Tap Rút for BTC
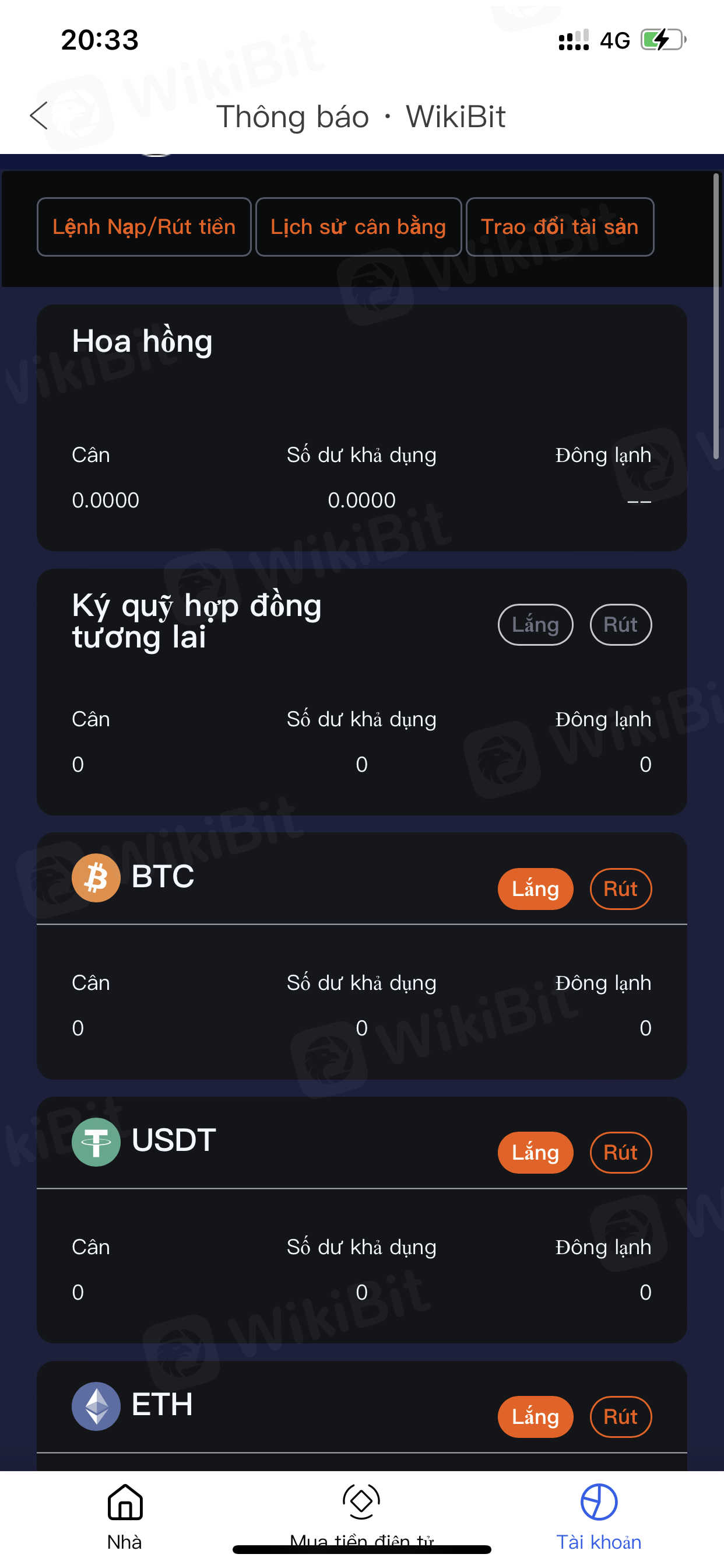724x1568 pixels. (x=620, y=888)
